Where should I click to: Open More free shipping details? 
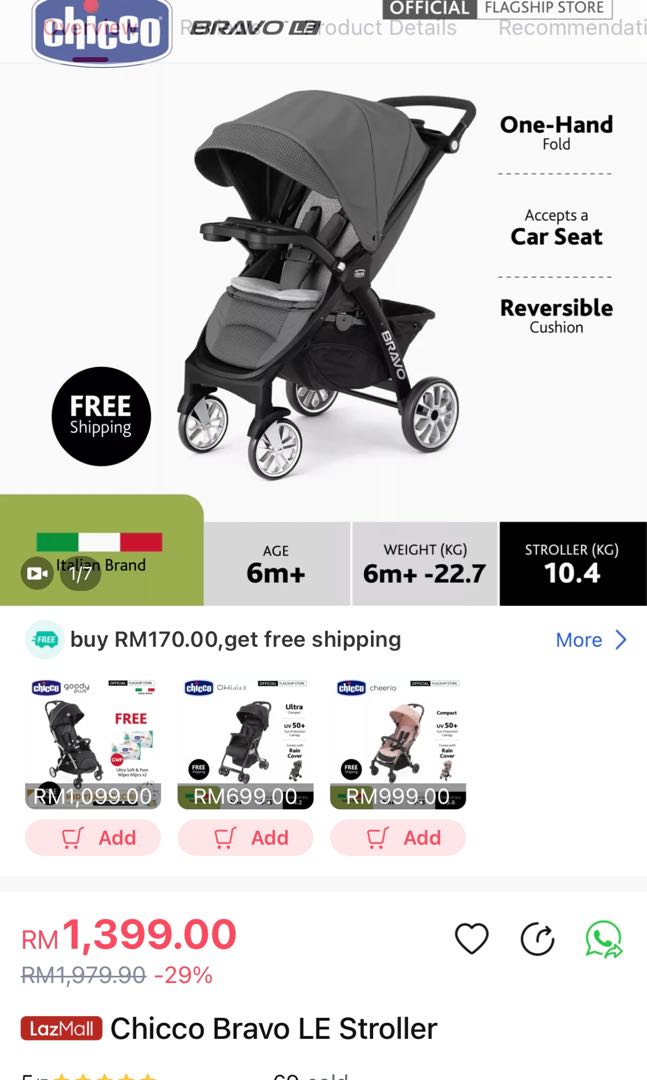[591, 640]
